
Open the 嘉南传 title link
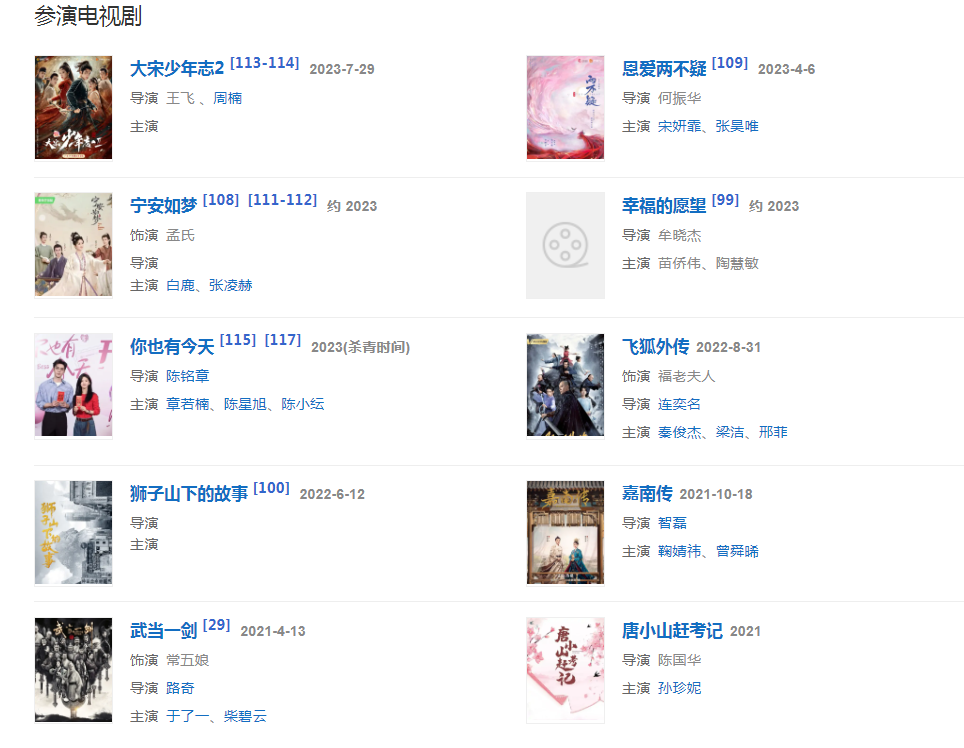point(647,494)
